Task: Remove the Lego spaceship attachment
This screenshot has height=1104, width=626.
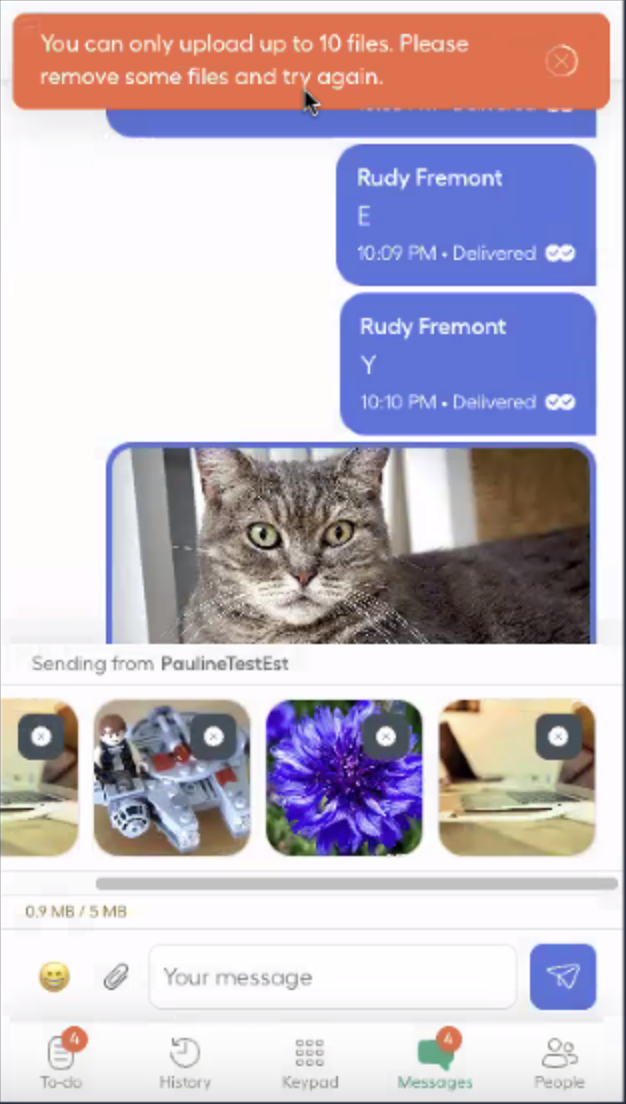Action: pos(213,737)
